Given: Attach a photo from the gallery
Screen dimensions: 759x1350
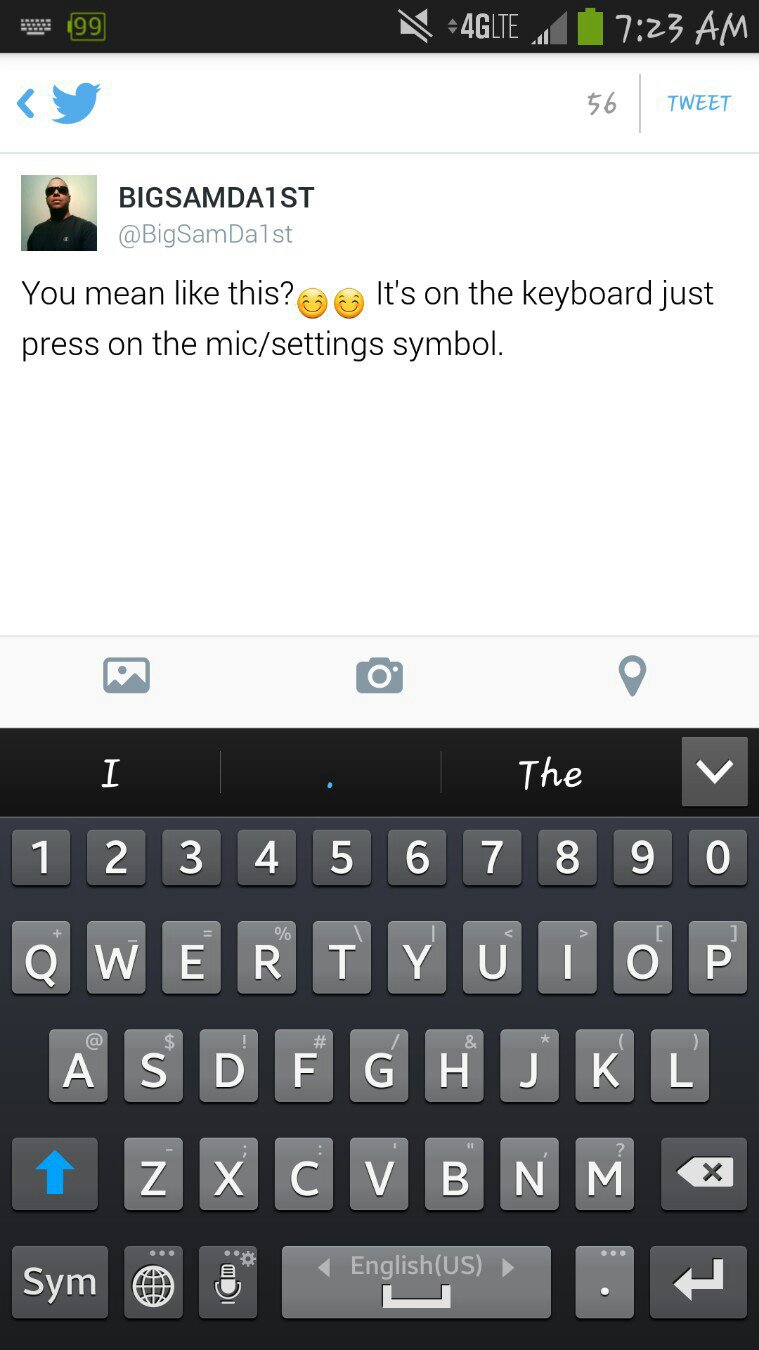Looking at the screenshot, I should point(126,676).
